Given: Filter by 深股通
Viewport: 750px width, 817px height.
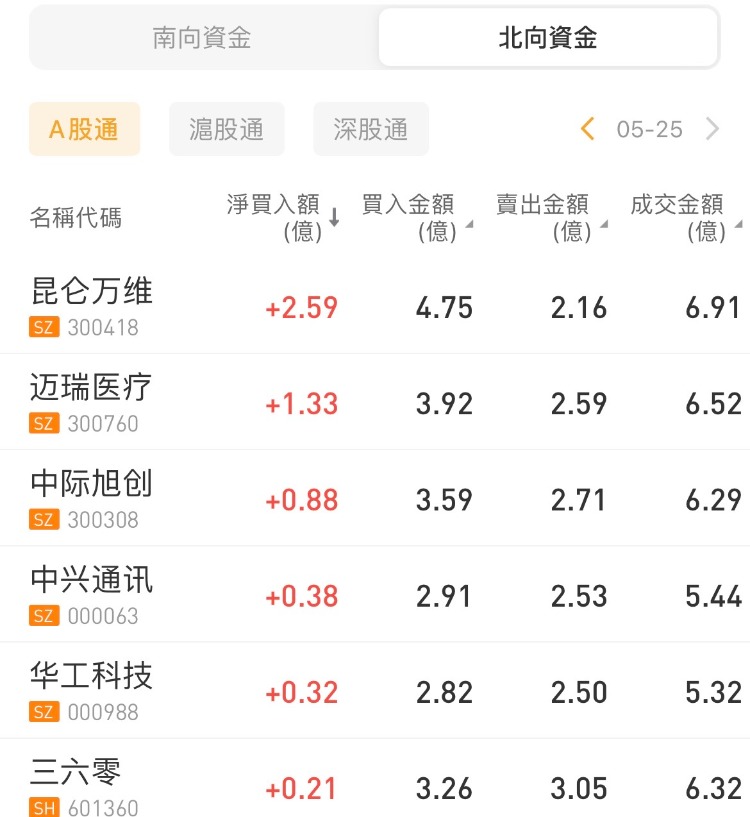Looking at the screenshot, I should click(371, 129).
